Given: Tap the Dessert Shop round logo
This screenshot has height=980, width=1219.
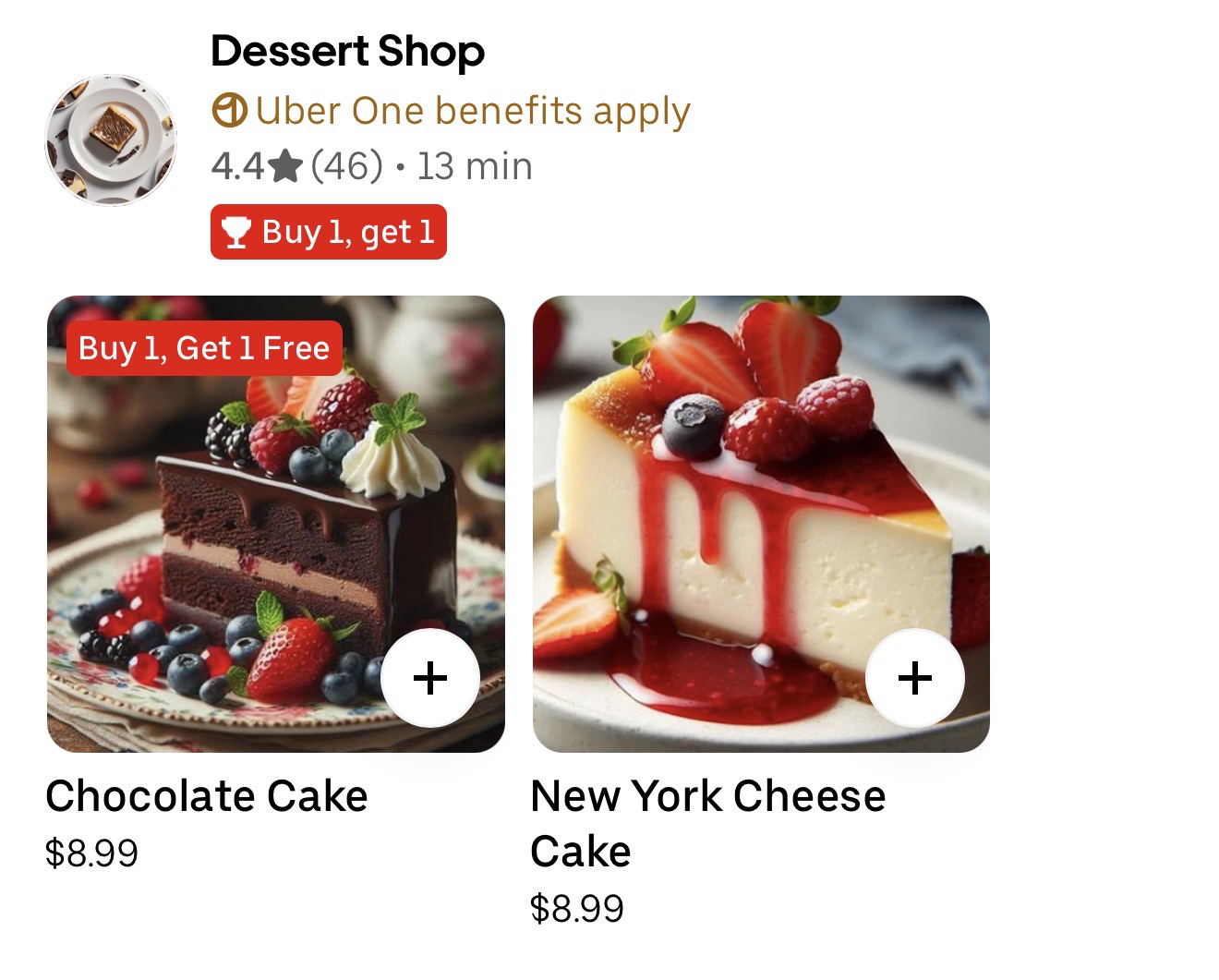Looking at the screenshot, I should [111, 140].
